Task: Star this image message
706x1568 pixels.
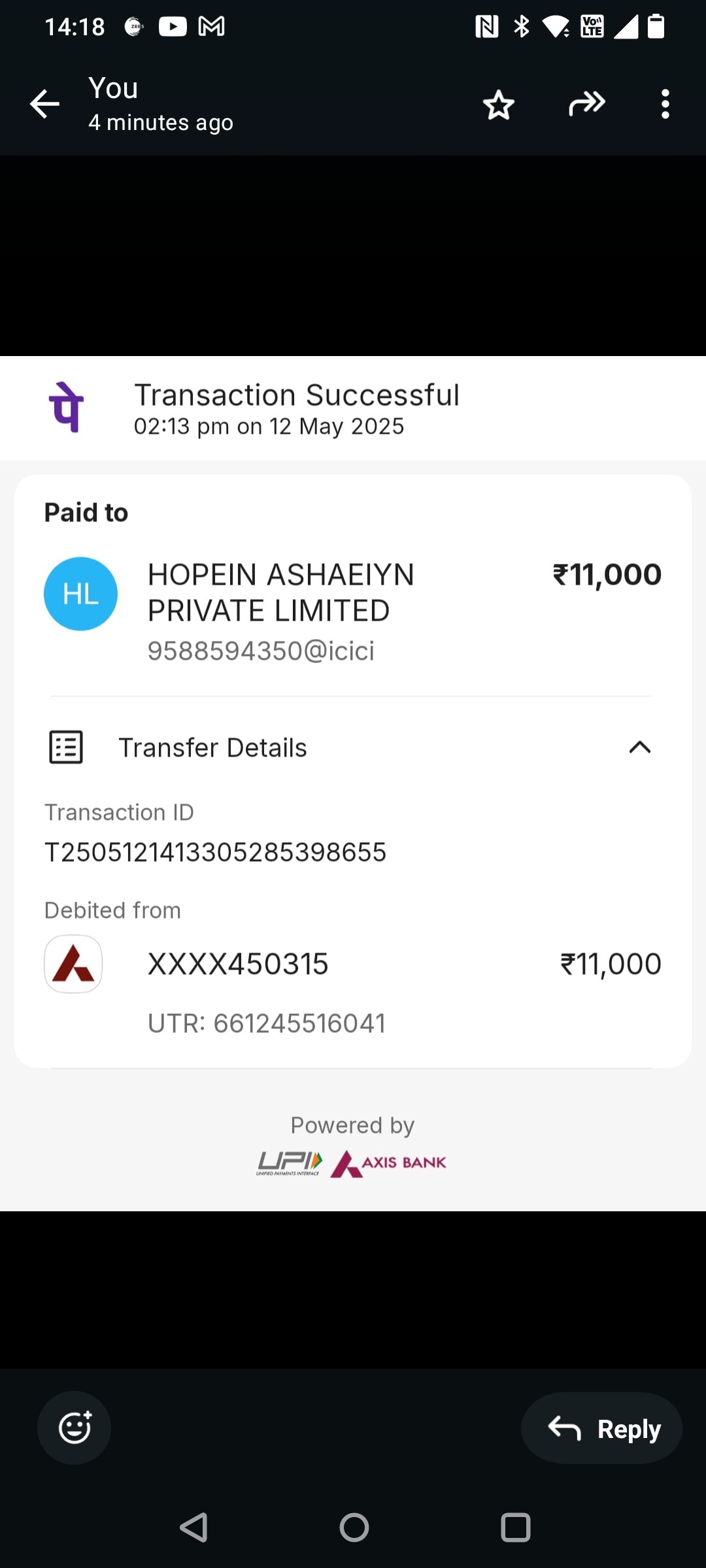Action: [499, 105]
